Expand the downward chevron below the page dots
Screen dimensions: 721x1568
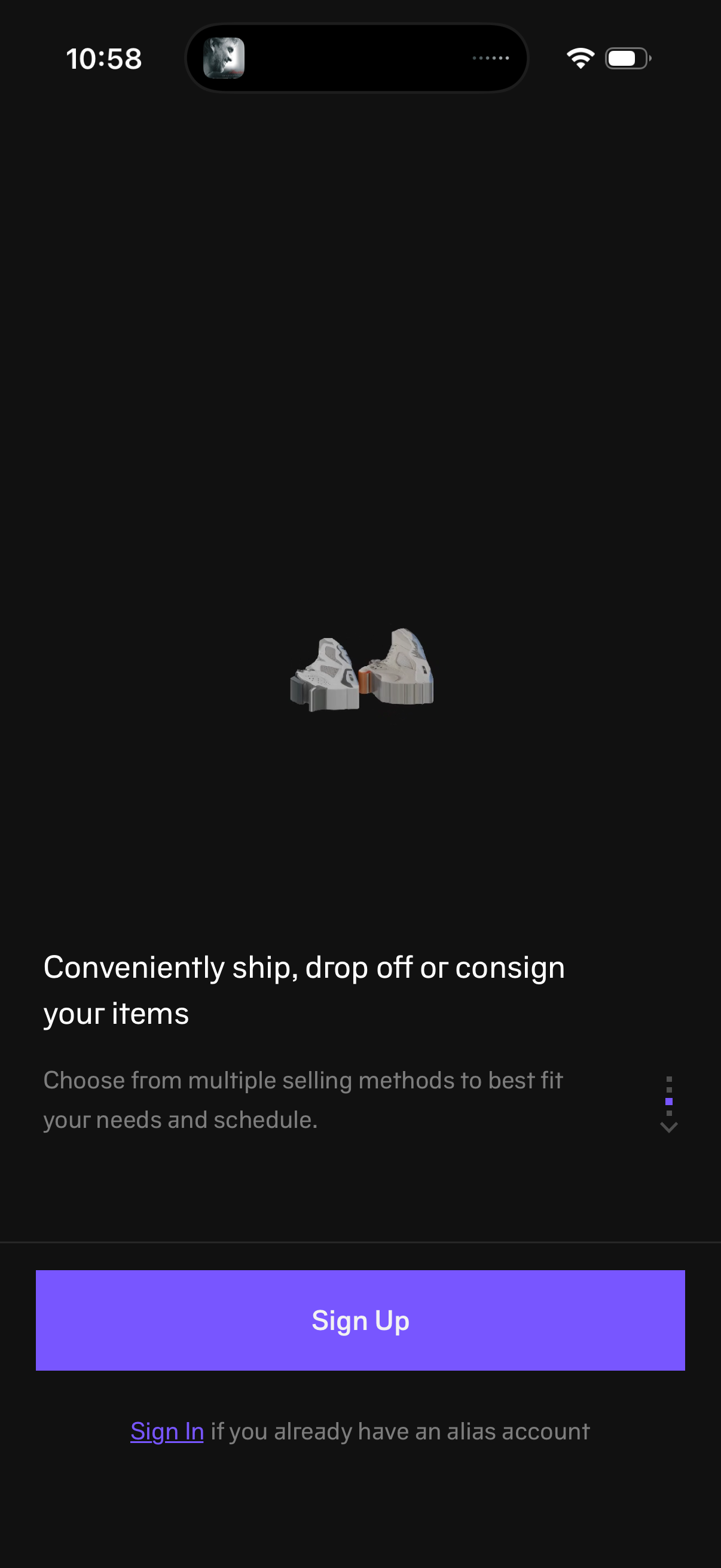(x=669, y=1127)
